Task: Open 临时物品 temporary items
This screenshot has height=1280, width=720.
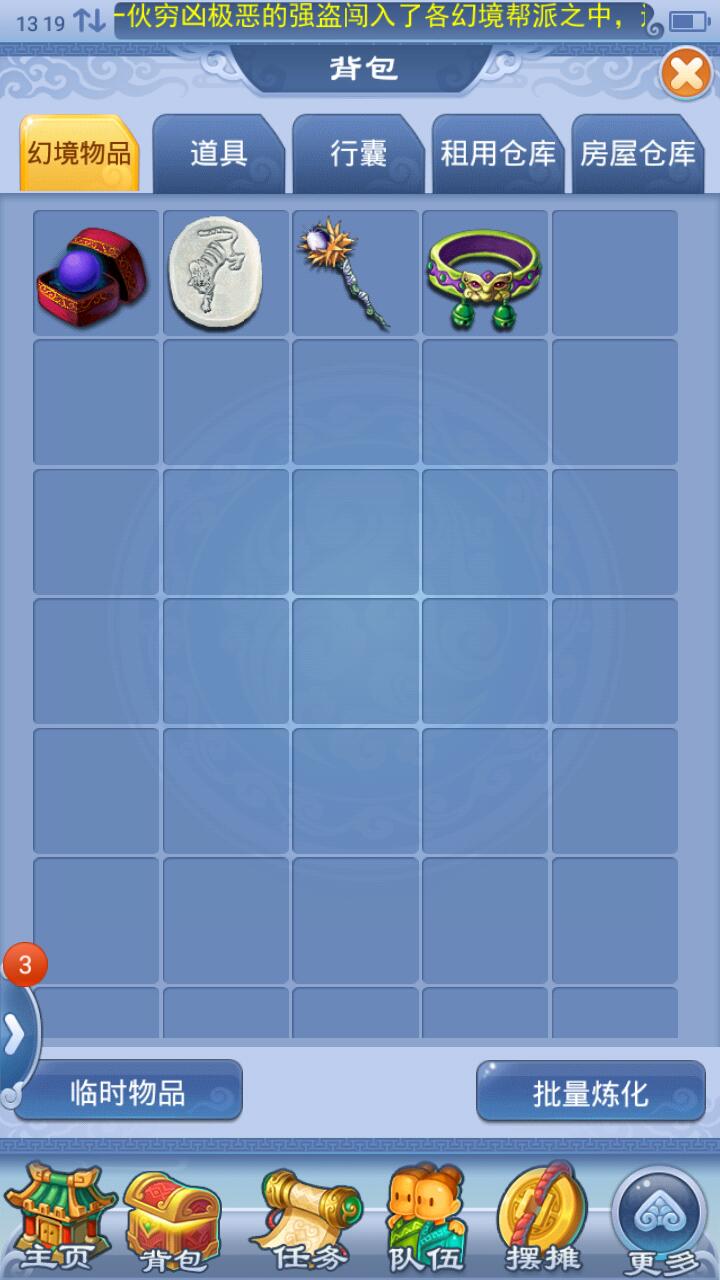Action: 128,1092
